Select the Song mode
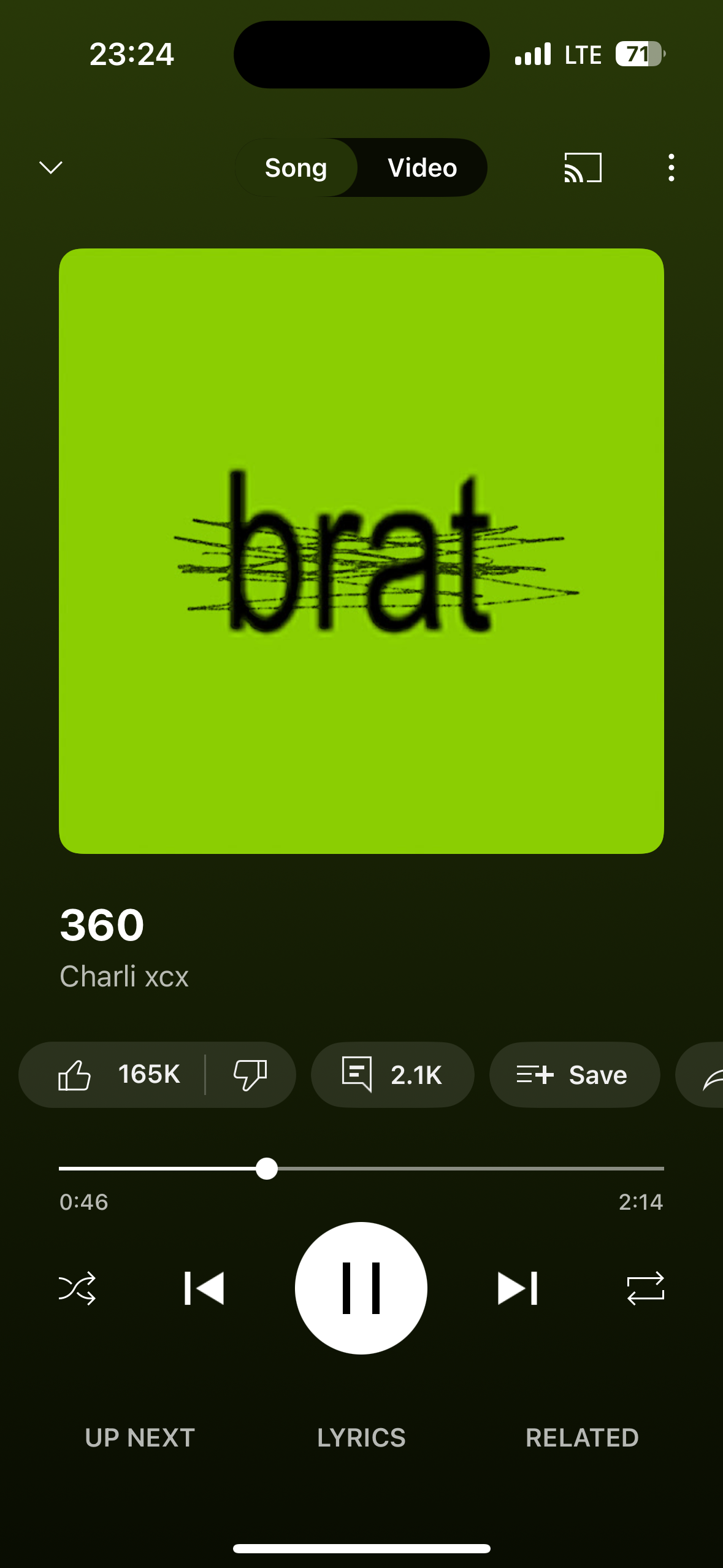Image resolution: width=723 pixels, height=1568 pixels. point(296,167)
